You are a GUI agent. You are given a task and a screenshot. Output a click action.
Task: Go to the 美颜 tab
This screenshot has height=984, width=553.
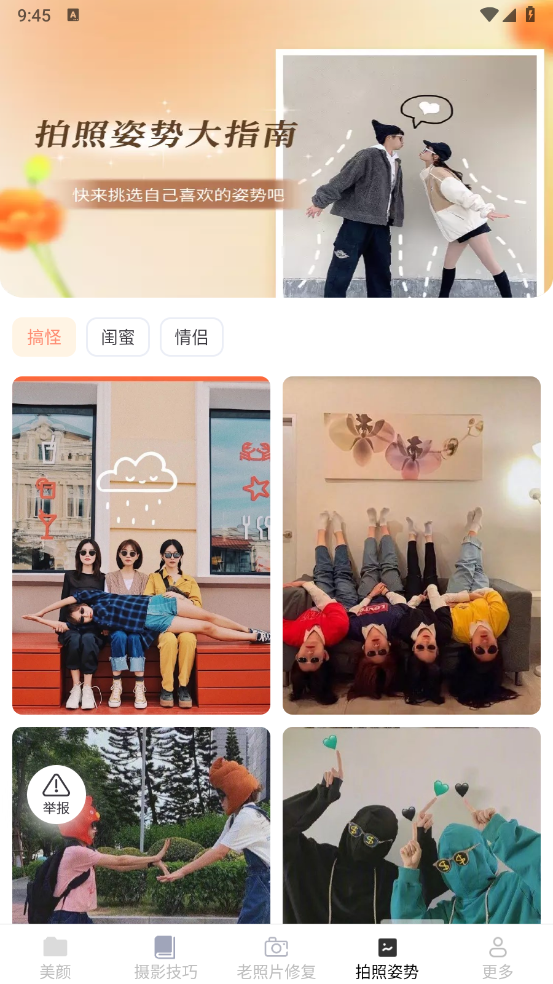click(x=55, y=958)
